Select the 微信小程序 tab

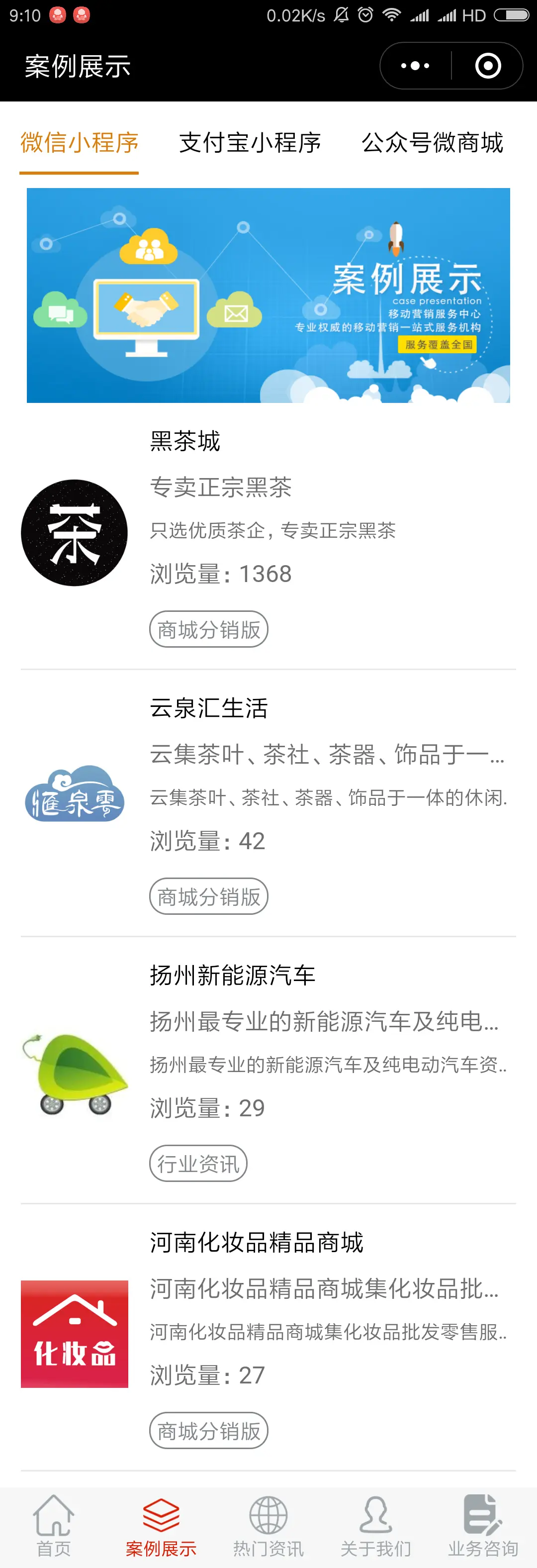(79, 143)
